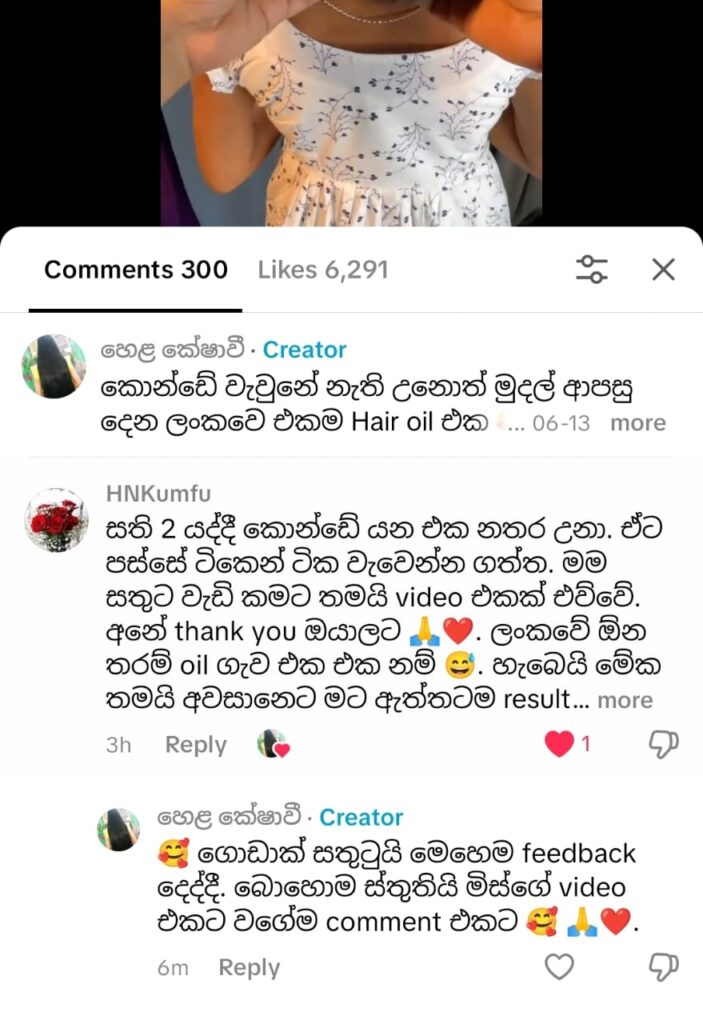Expand the creator's pinned comment with more

coord(638,423)
